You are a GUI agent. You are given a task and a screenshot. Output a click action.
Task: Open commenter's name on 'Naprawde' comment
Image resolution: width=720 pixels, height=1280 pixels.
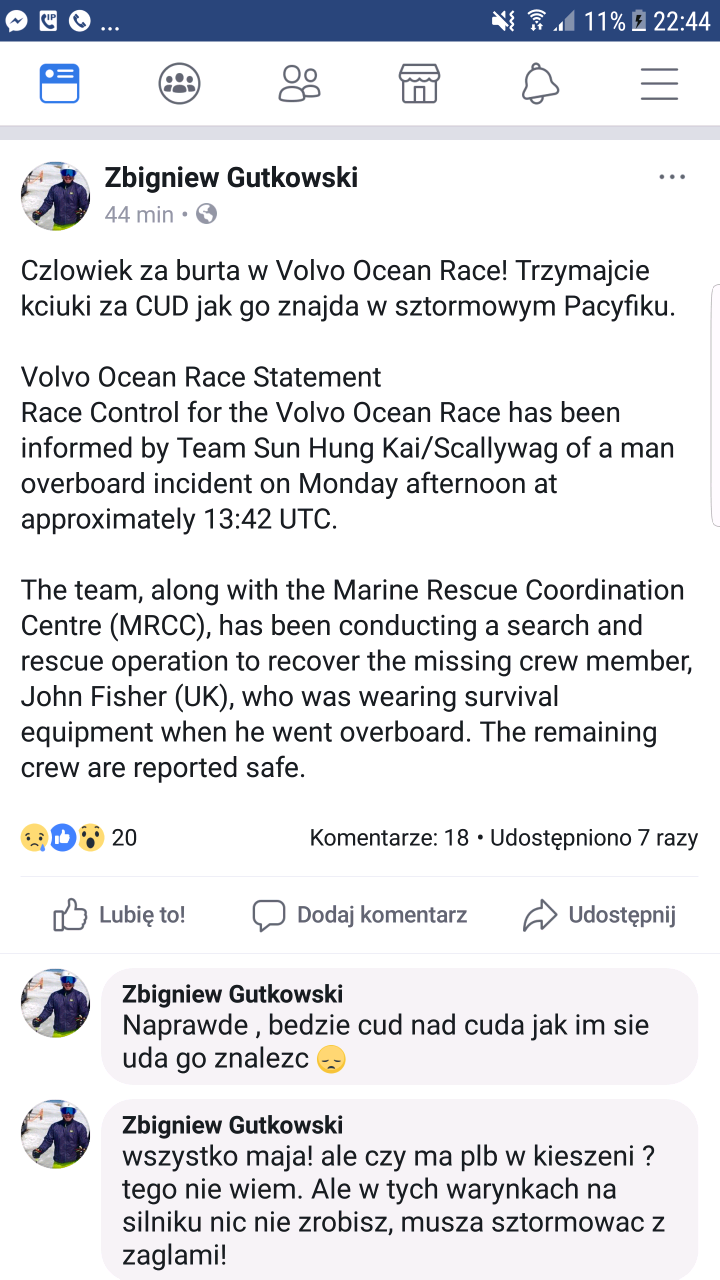pos(233,994)
